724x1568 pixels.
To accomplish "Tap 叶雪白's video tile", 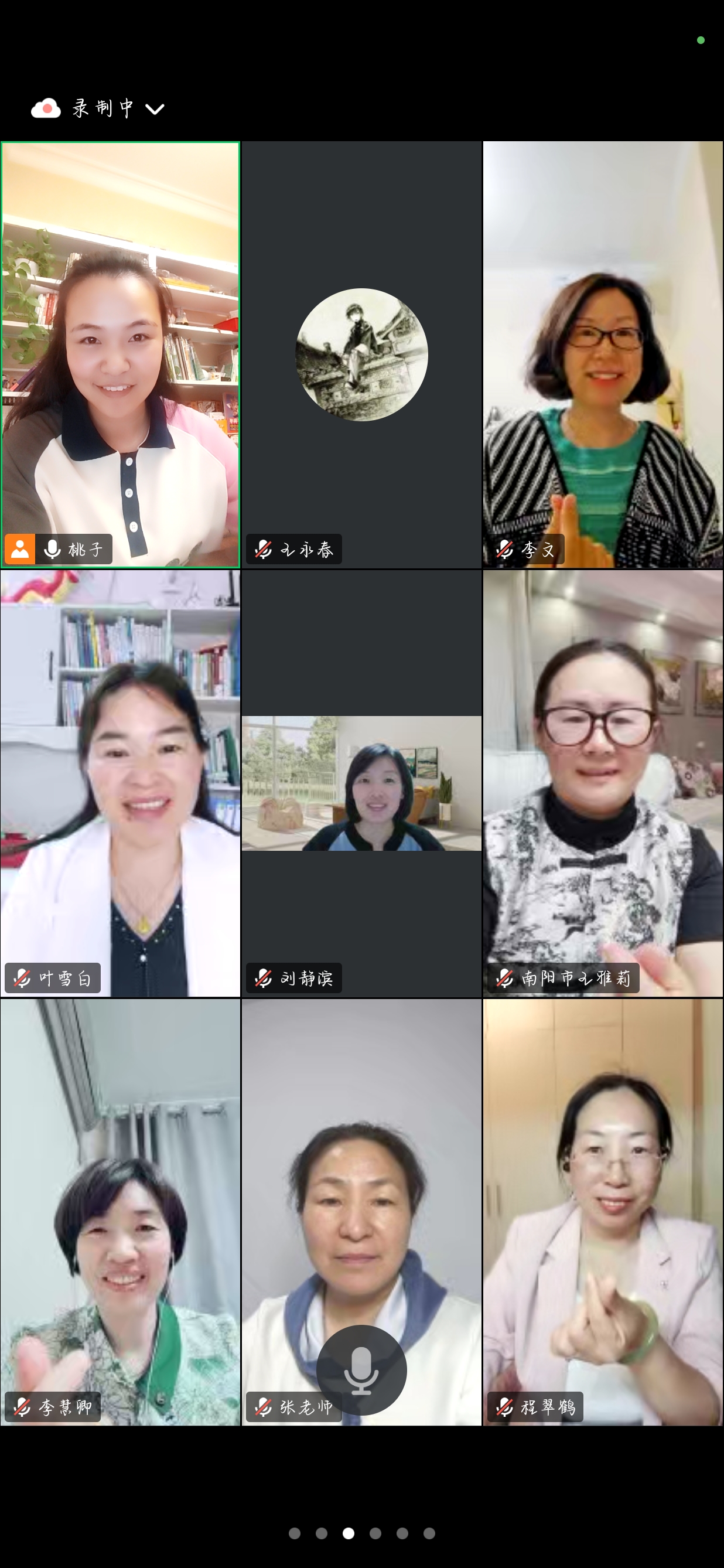I will [x=121, y=783].
